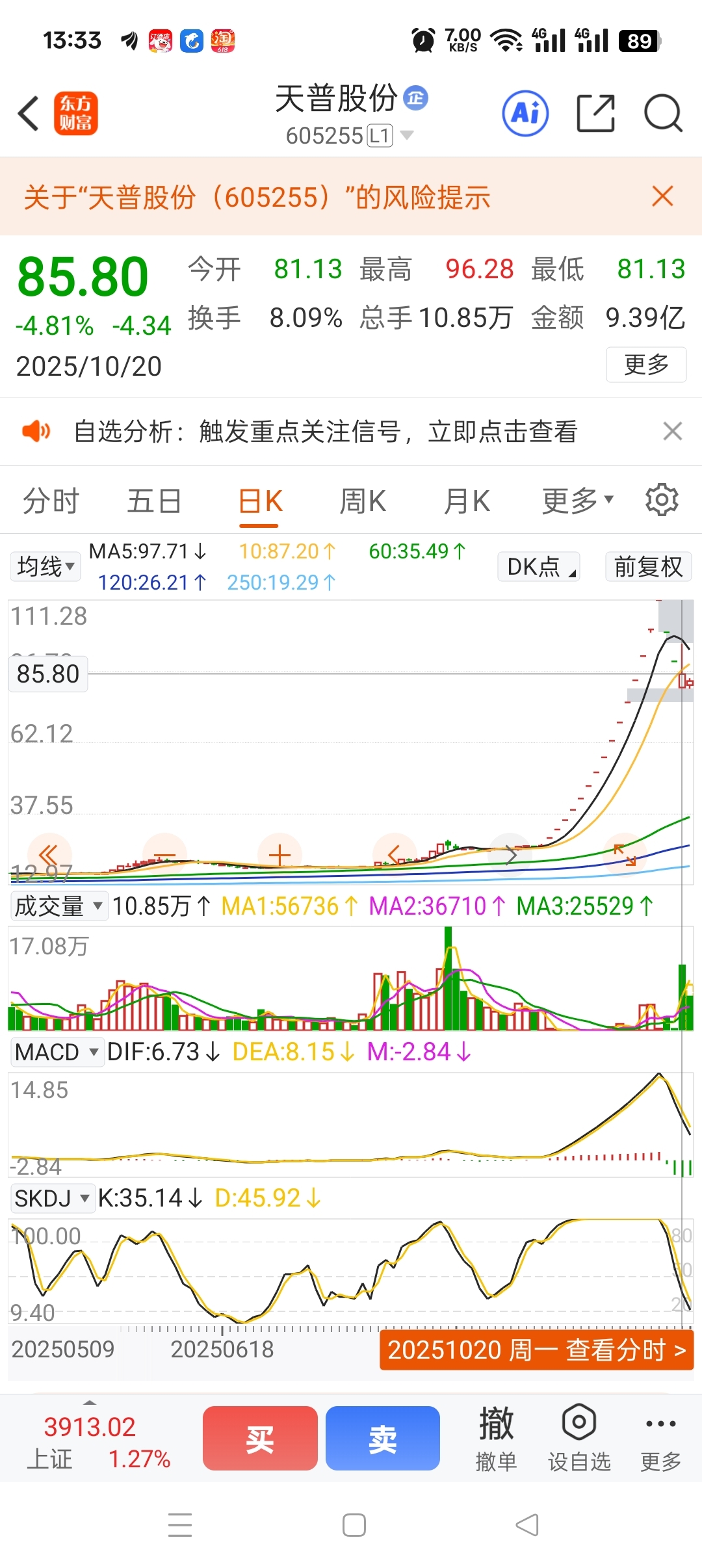This screenshot has width=702, height=1568.
Task: Open the 更多 quote details button
Action: tap(646, 365)
